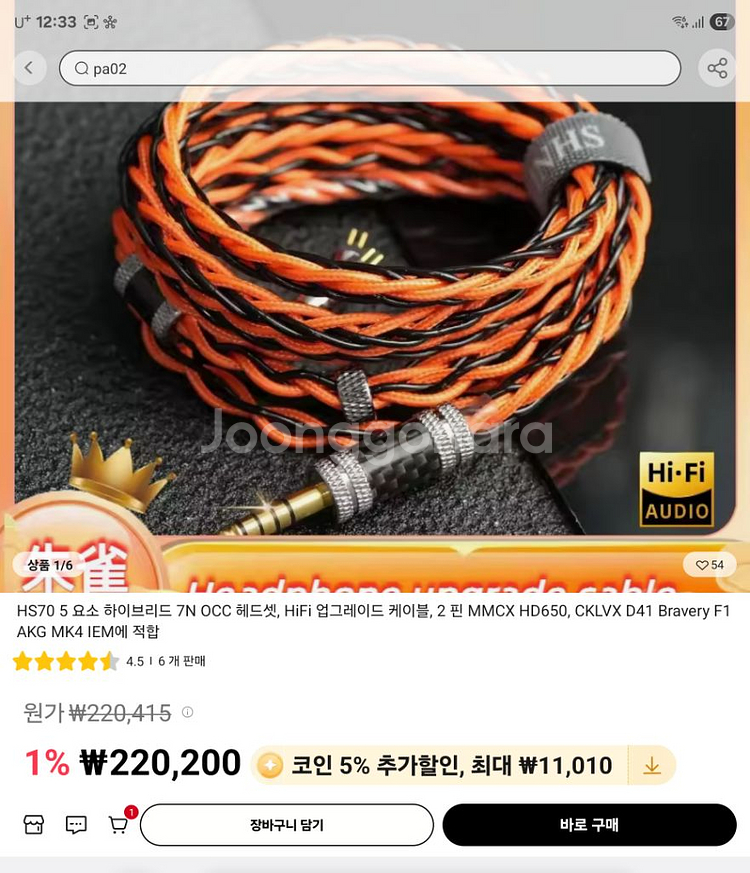The image size is (750, 873).
Task: Open the product image gallery
Action: [x=375, y=320]
